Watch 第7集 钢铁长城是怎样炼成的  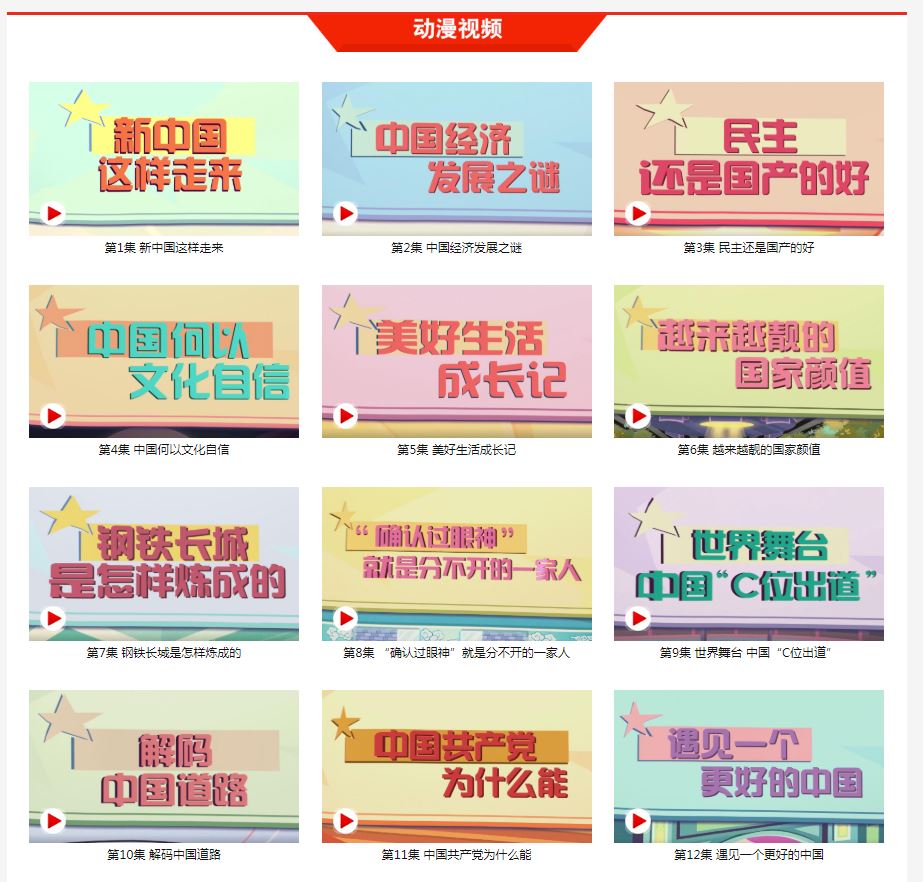coord(164,563)
